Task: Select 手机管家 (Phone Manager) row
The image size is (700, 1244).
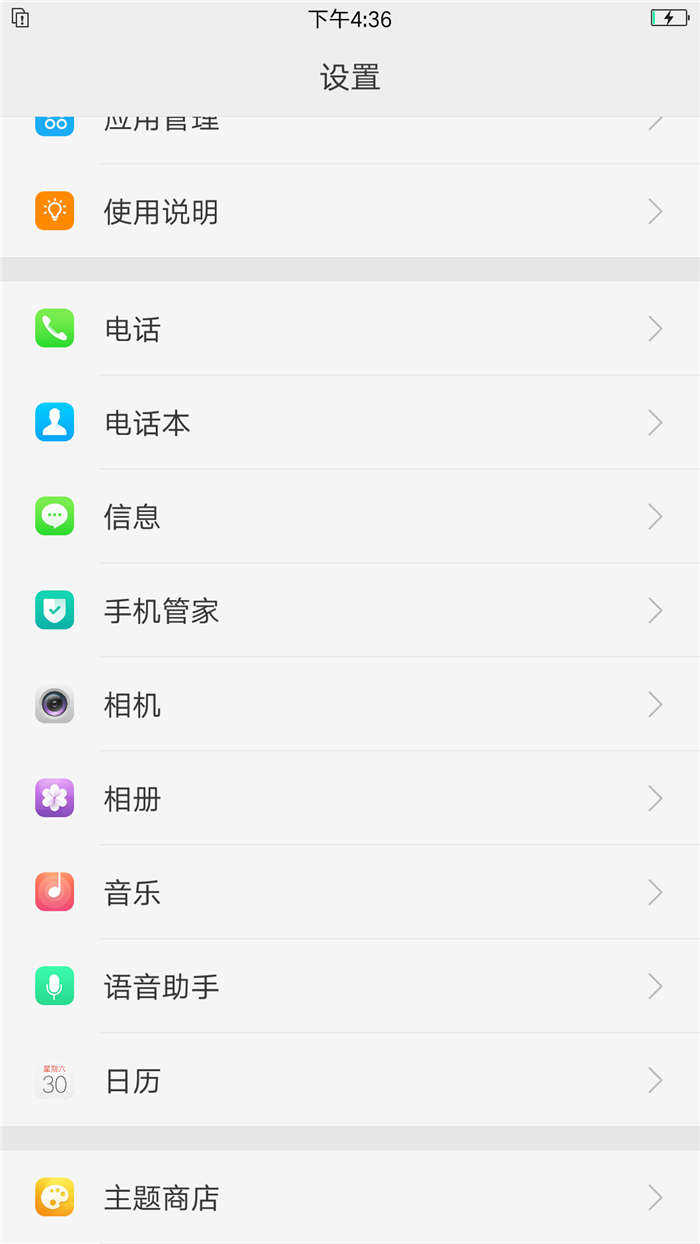Action: point(161,611)
